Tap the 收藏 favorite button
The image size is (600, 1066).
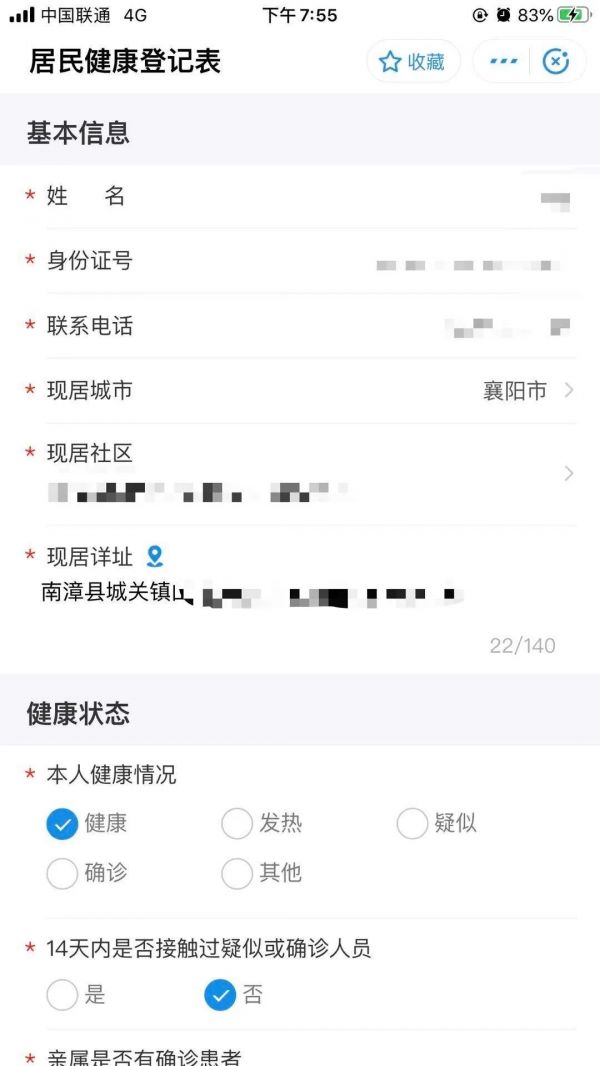pyautogui.click(x=412, y=62)
